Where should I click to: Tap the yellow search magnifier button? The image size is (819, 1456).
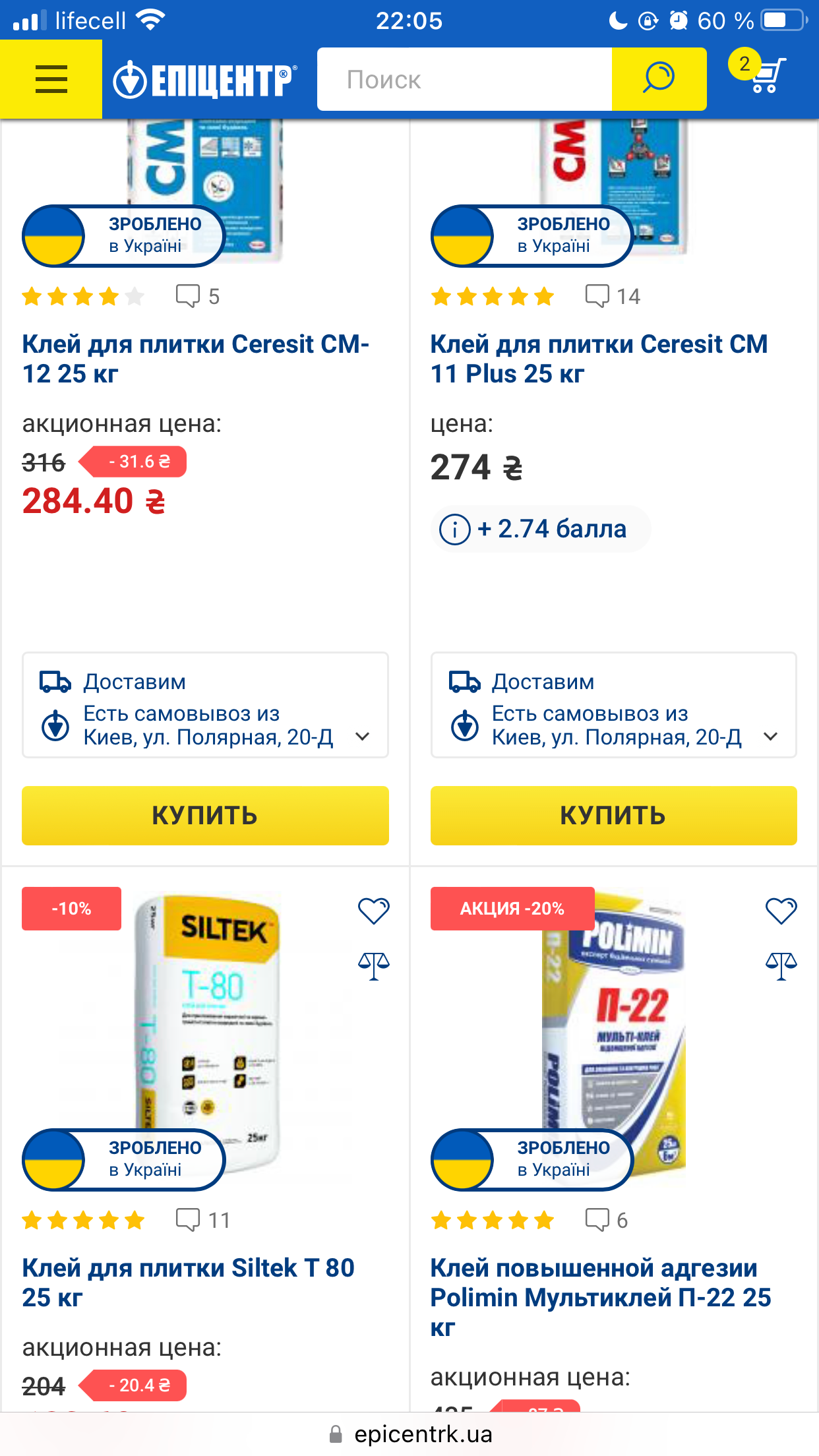(x=659, y=79)
